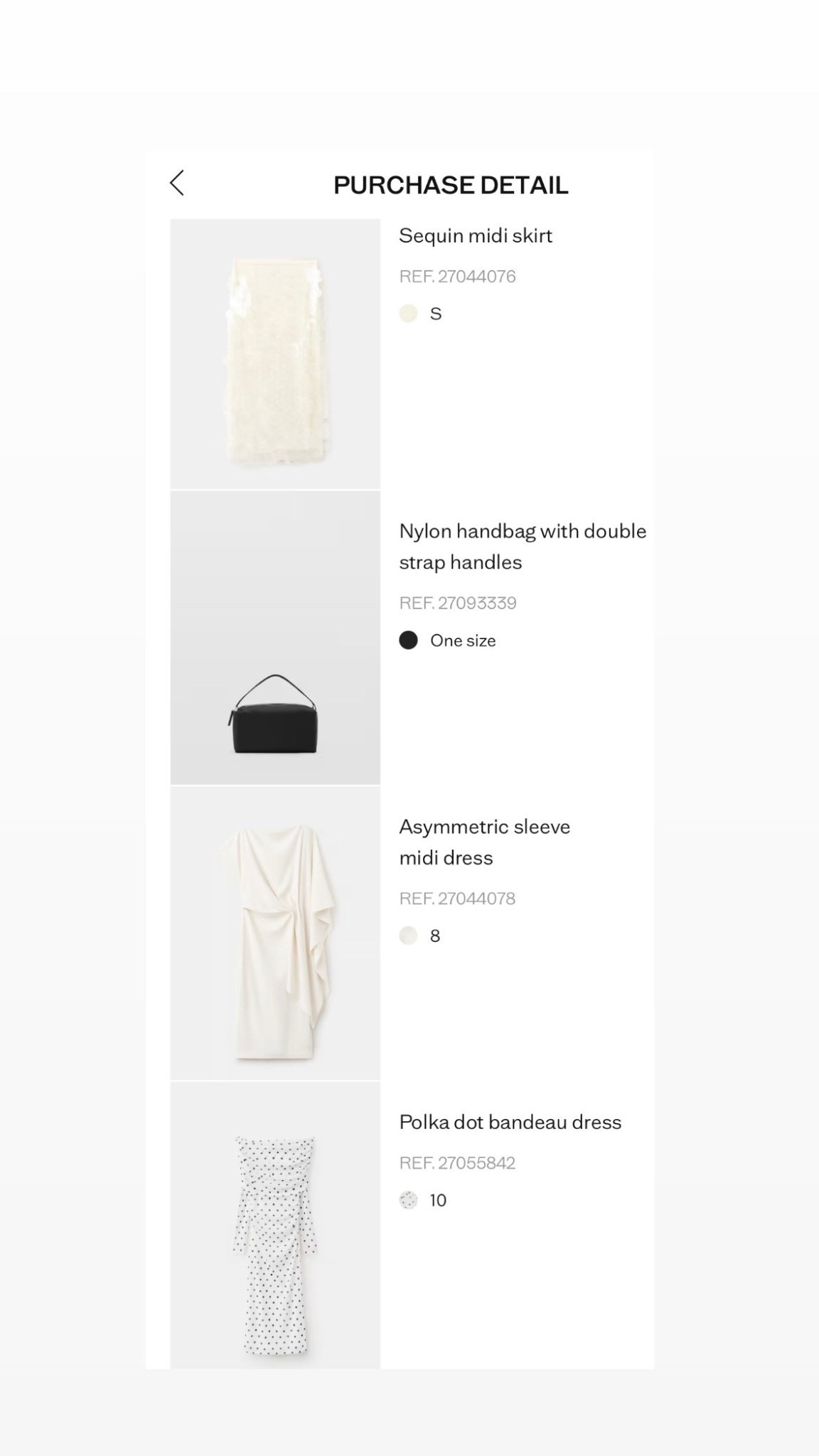
Task: Tap the black color swatch for the handbag
Action: point(409,641)
